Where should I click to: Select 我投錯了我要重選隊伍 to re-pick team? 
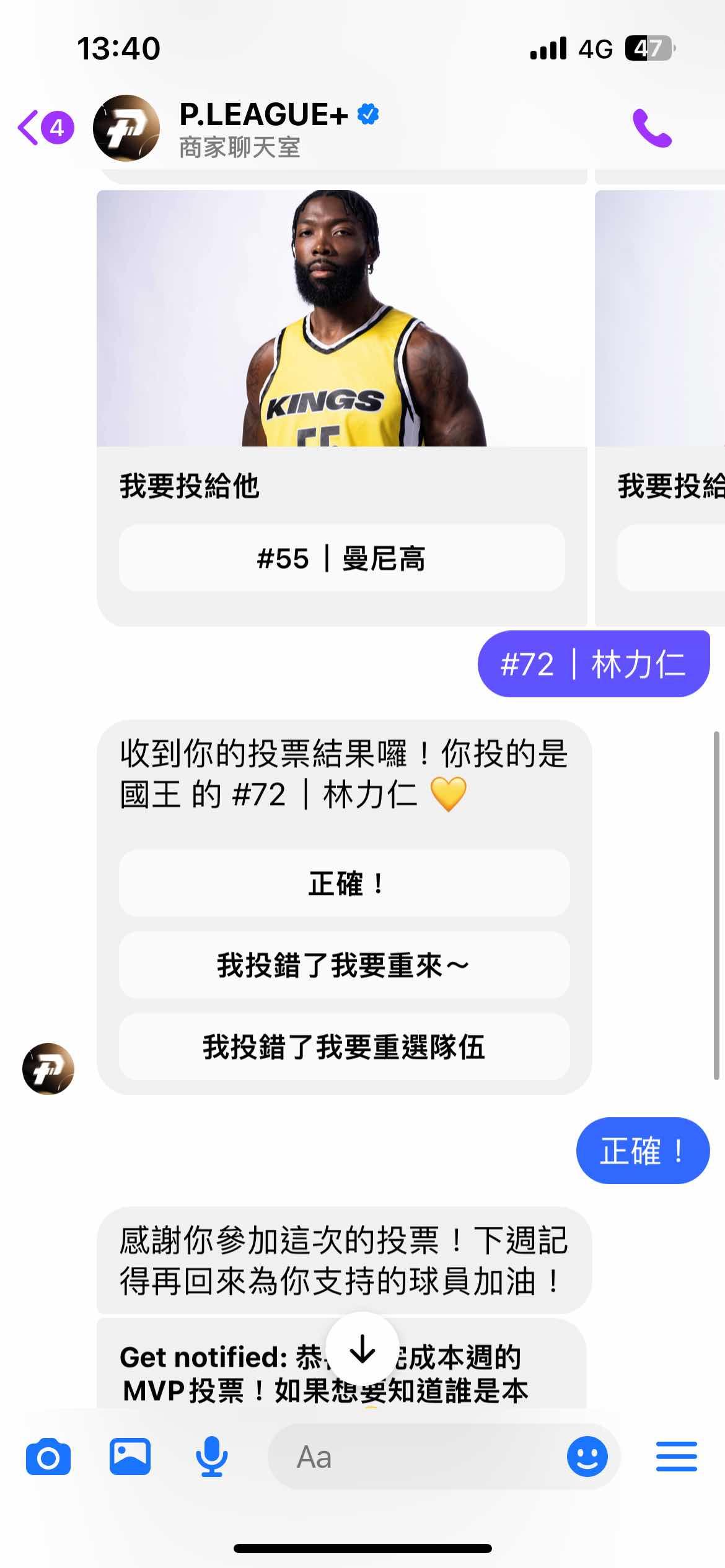(x=344, y=1047)
